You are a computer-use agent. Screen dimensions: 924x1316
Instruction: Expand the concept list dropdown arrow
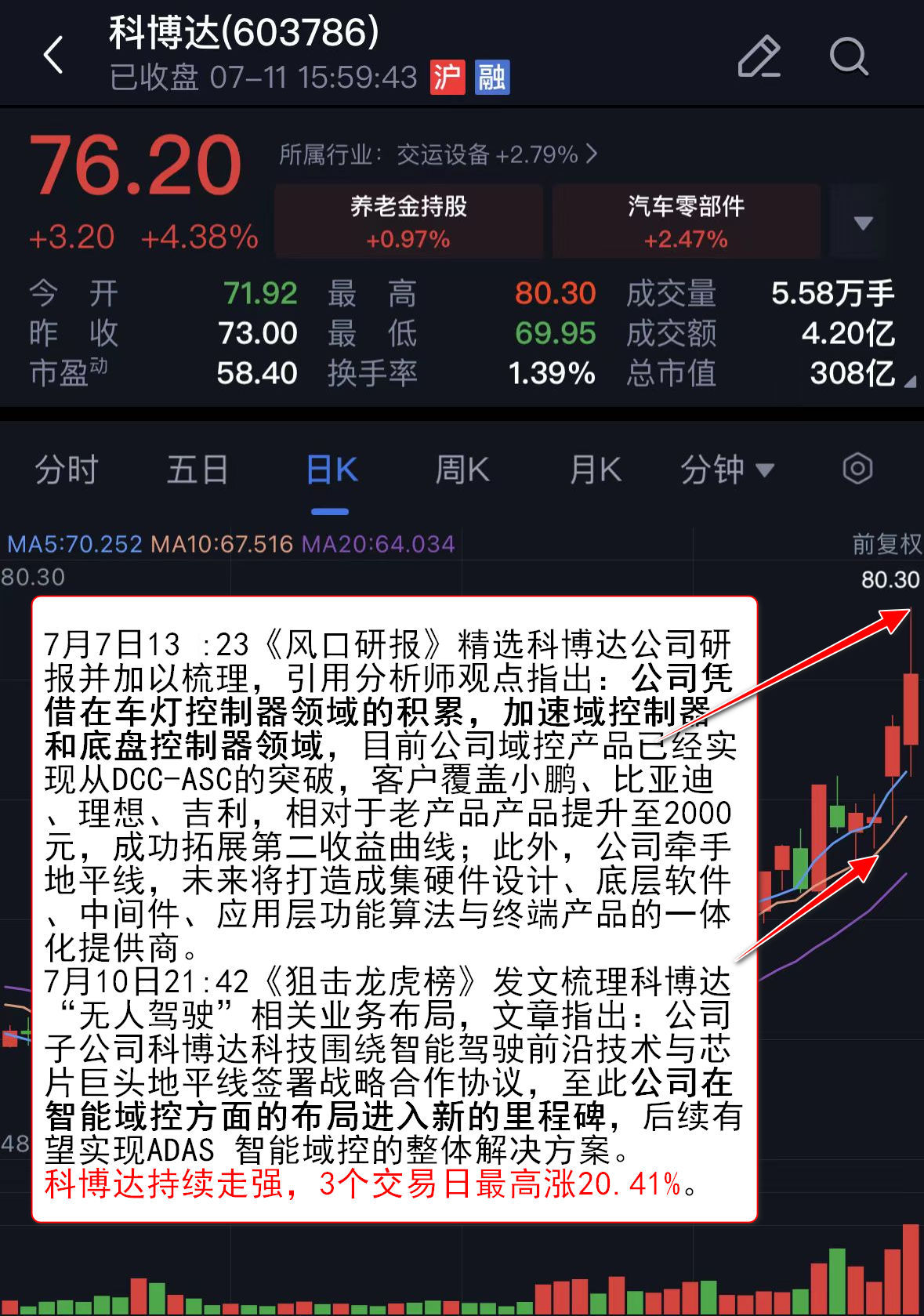pyautogui.click(x=863, y=223)
